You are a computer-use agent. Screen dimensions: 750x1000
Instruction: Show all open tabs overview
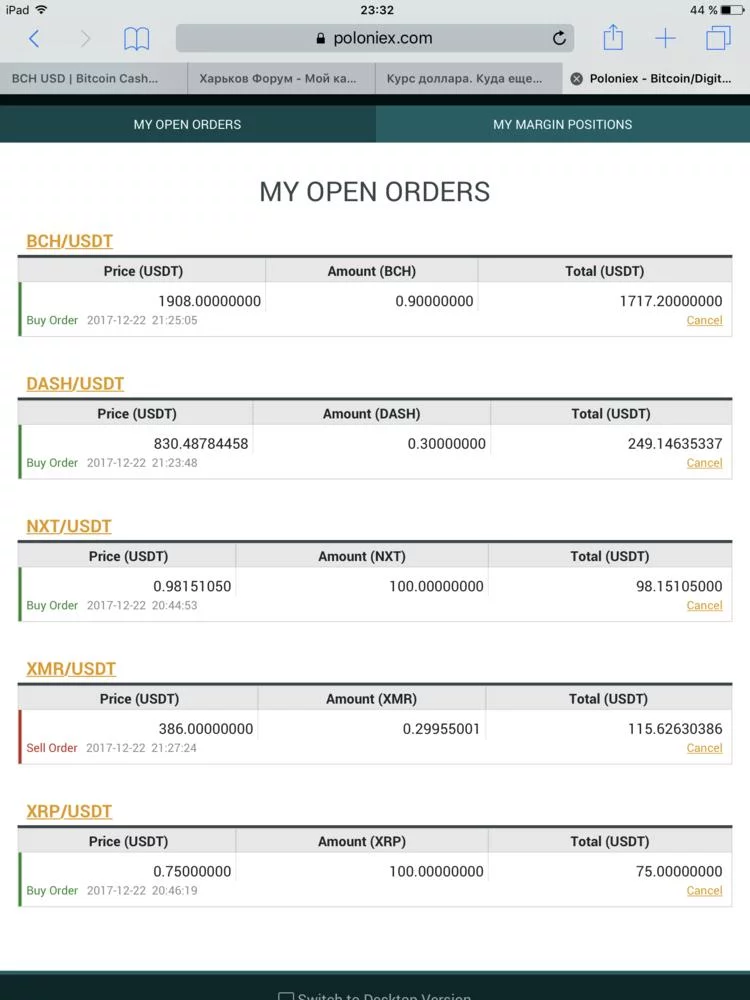(718, 39)
